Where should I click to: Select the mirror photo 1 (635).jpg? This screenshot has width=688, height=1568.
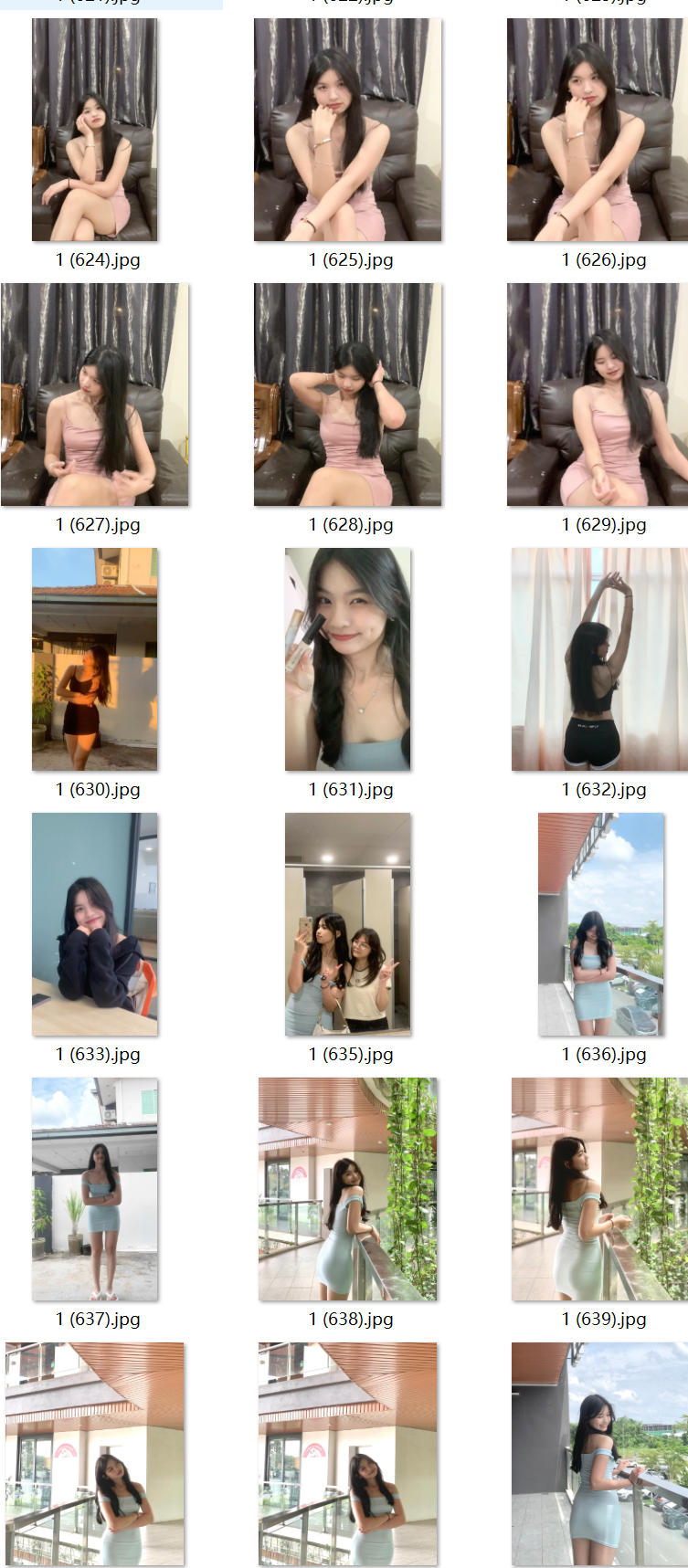(347, 924)
